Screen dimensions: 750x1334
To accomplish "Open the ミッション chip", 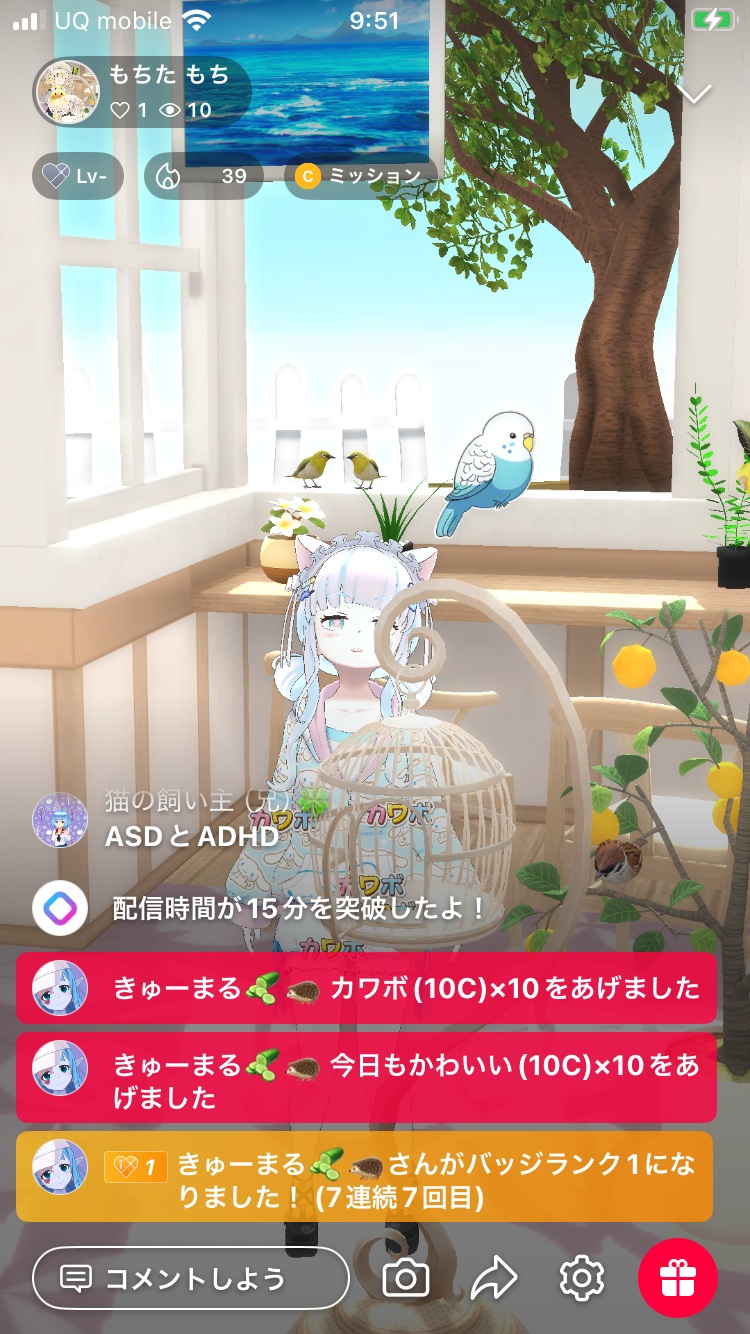I will (361, 177).
